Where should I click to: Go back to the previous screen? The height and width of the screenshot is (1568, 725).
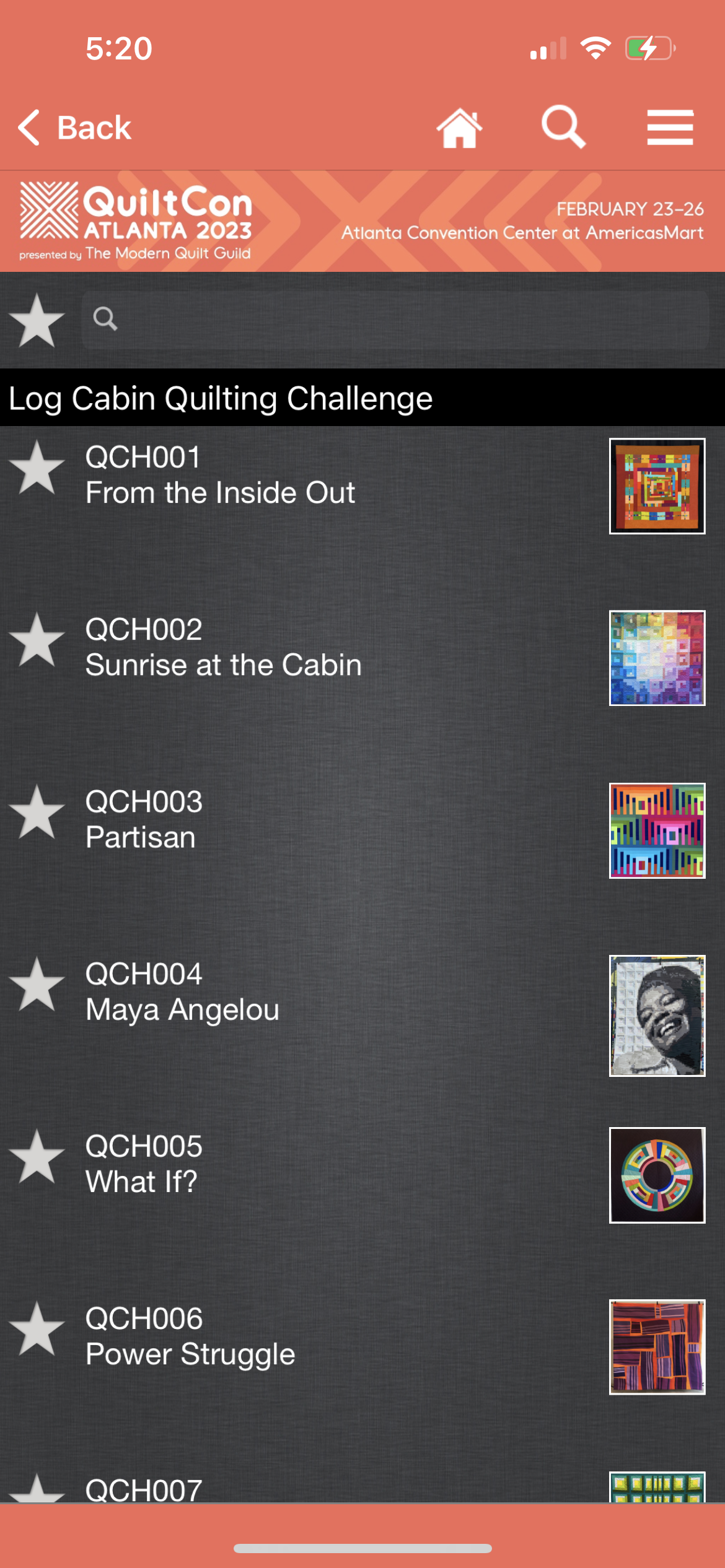pos(74,128)
